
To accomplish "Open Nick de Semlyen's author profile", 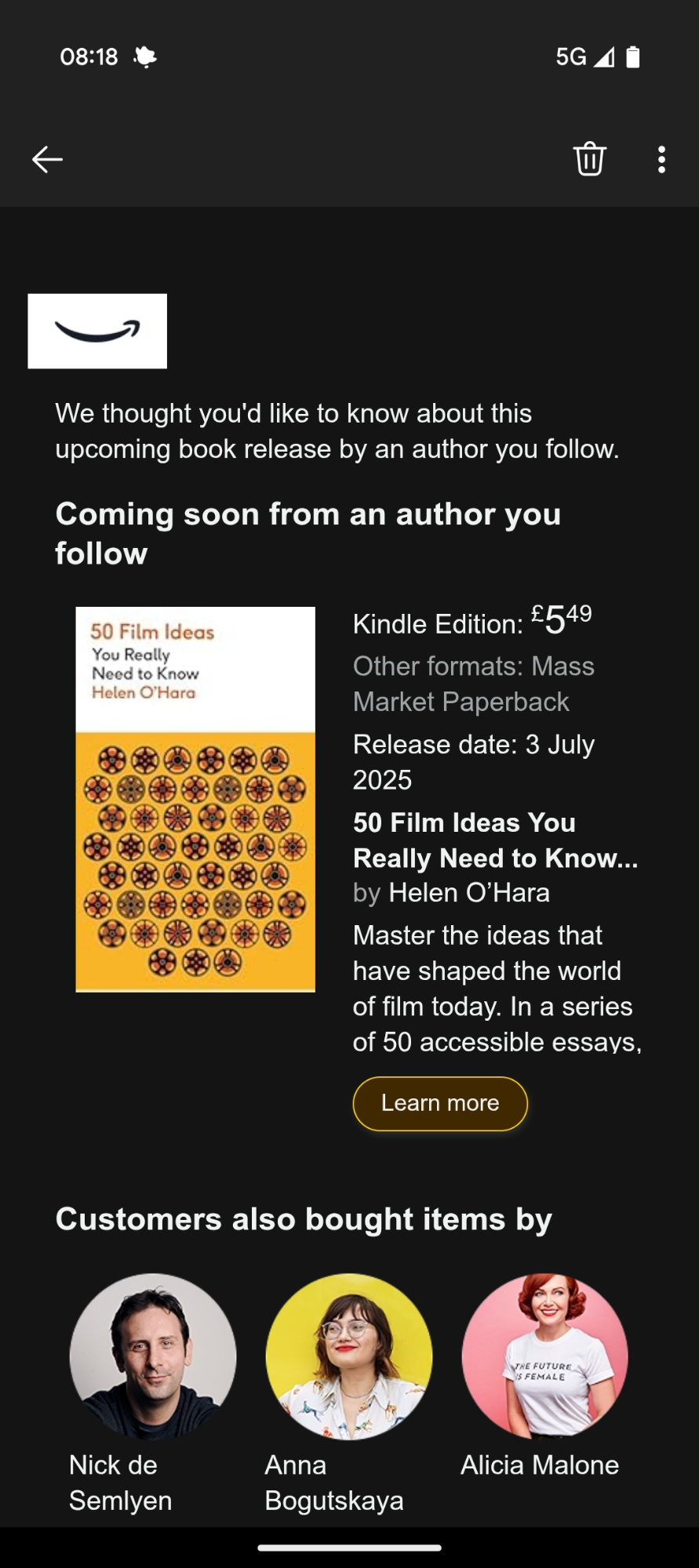I will (x=153, y=1356).
